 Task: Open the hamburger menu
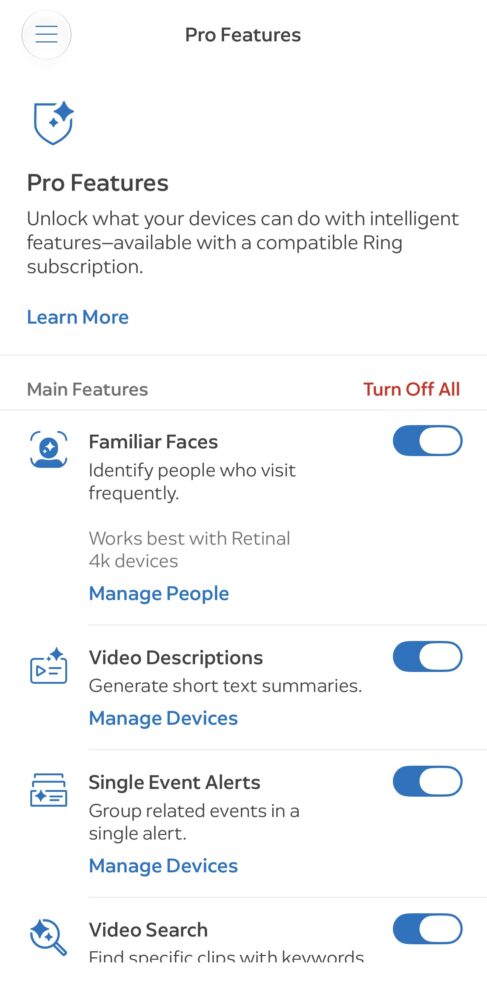[x=47, y=34]
